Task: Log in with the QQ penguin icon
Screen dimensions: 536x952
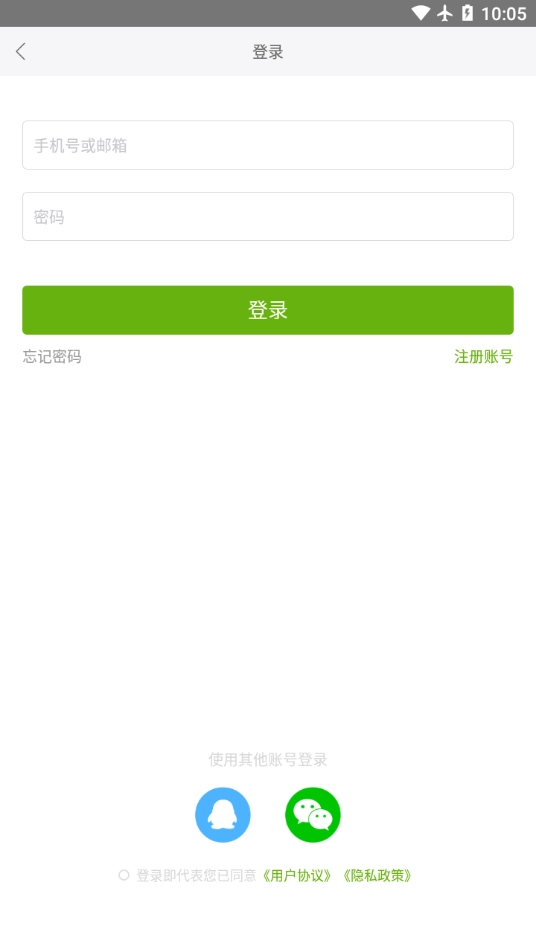Action: (223, 815)
